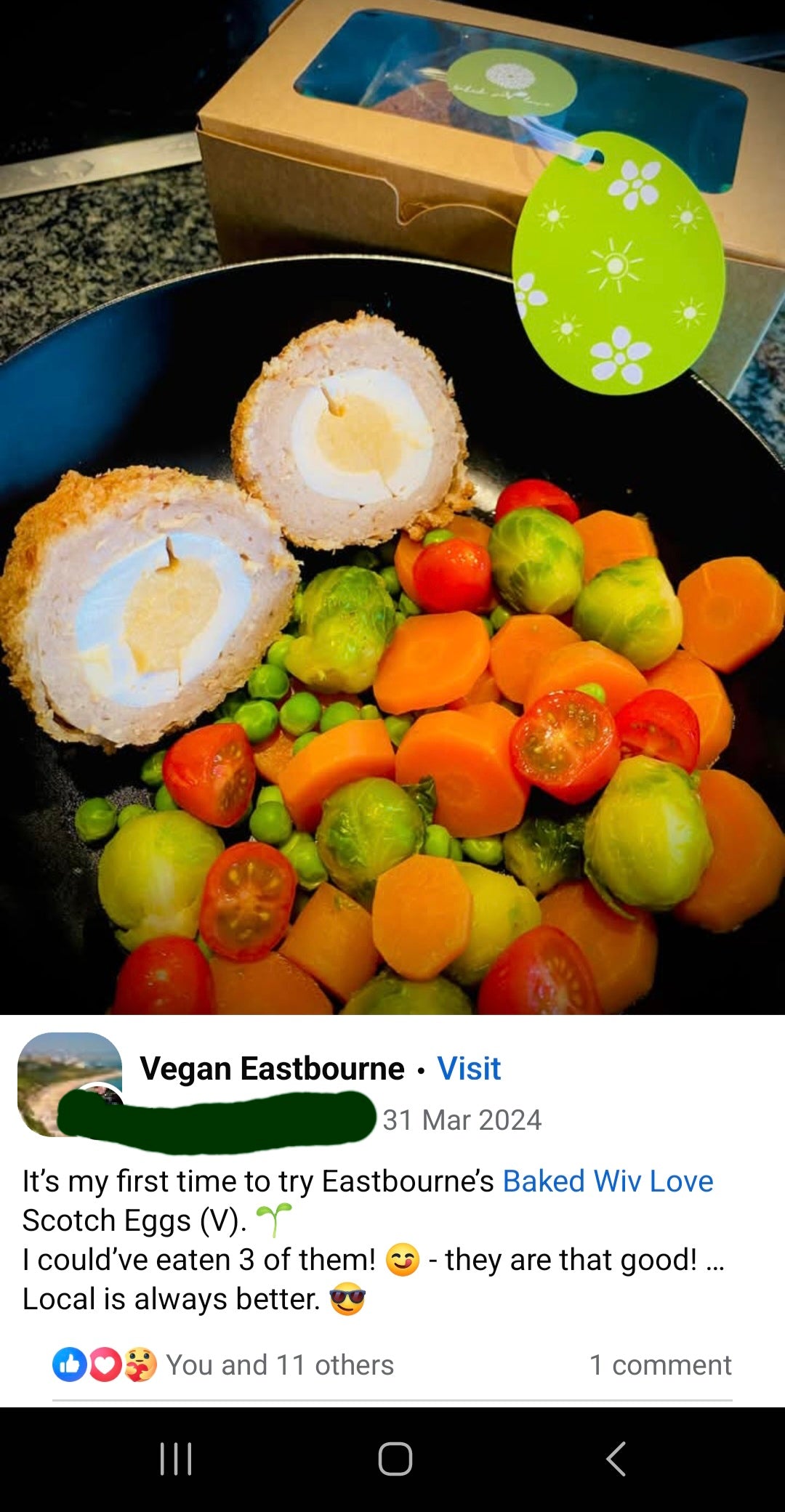Open the Baked Wiv Love tagged page
The image size is (785, 1512).
(608, 1181)
